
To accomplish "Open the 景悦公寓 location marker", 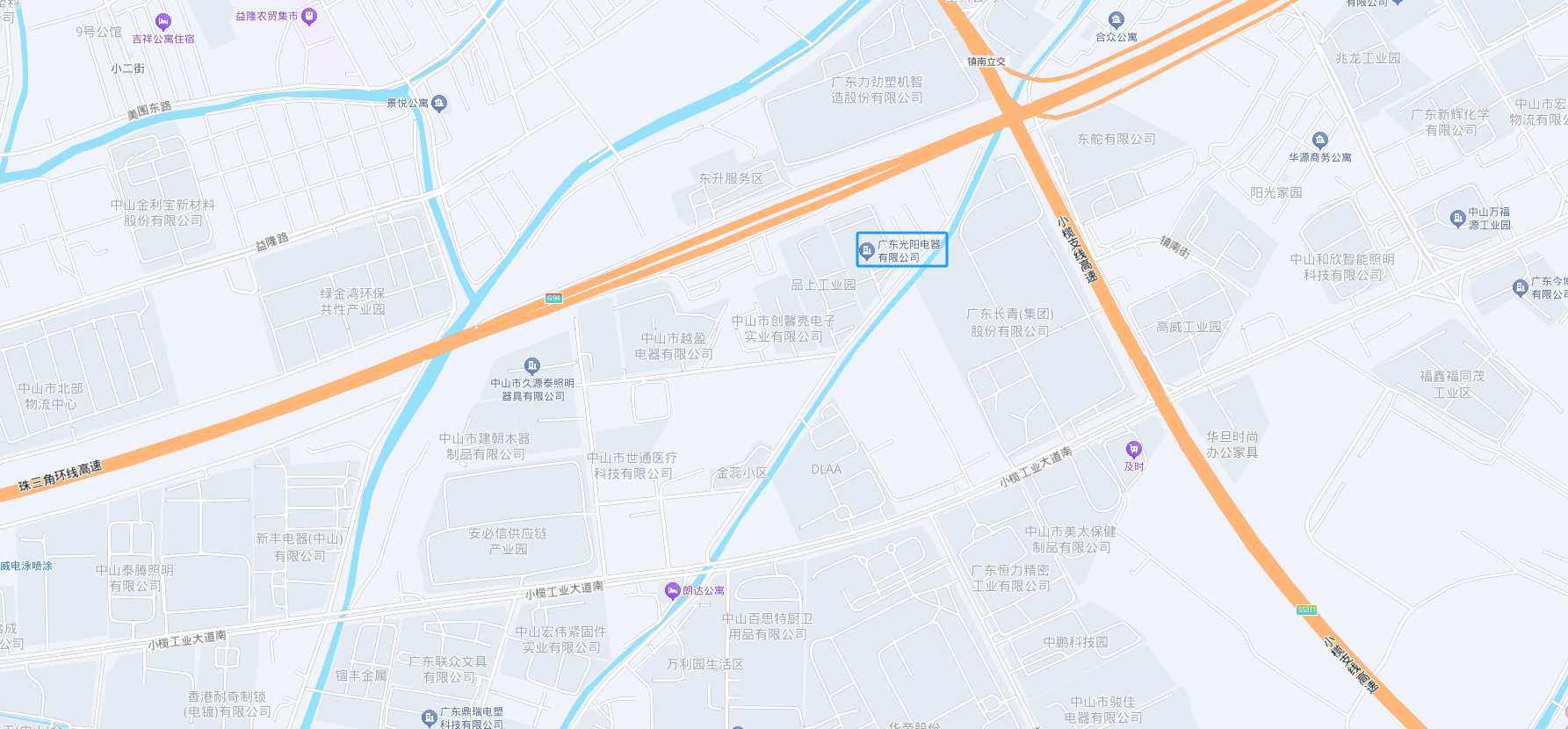I will [x=440, y=104].
